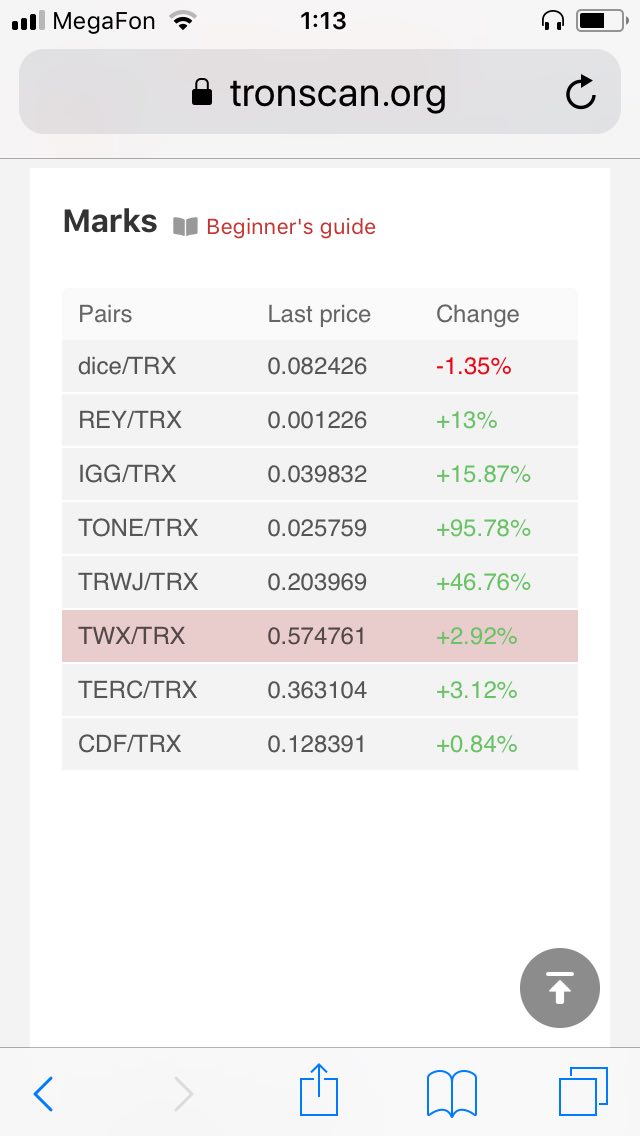Show open Safari tabs
This screenshot has height=1136, width=640.
coord(583,1091)
